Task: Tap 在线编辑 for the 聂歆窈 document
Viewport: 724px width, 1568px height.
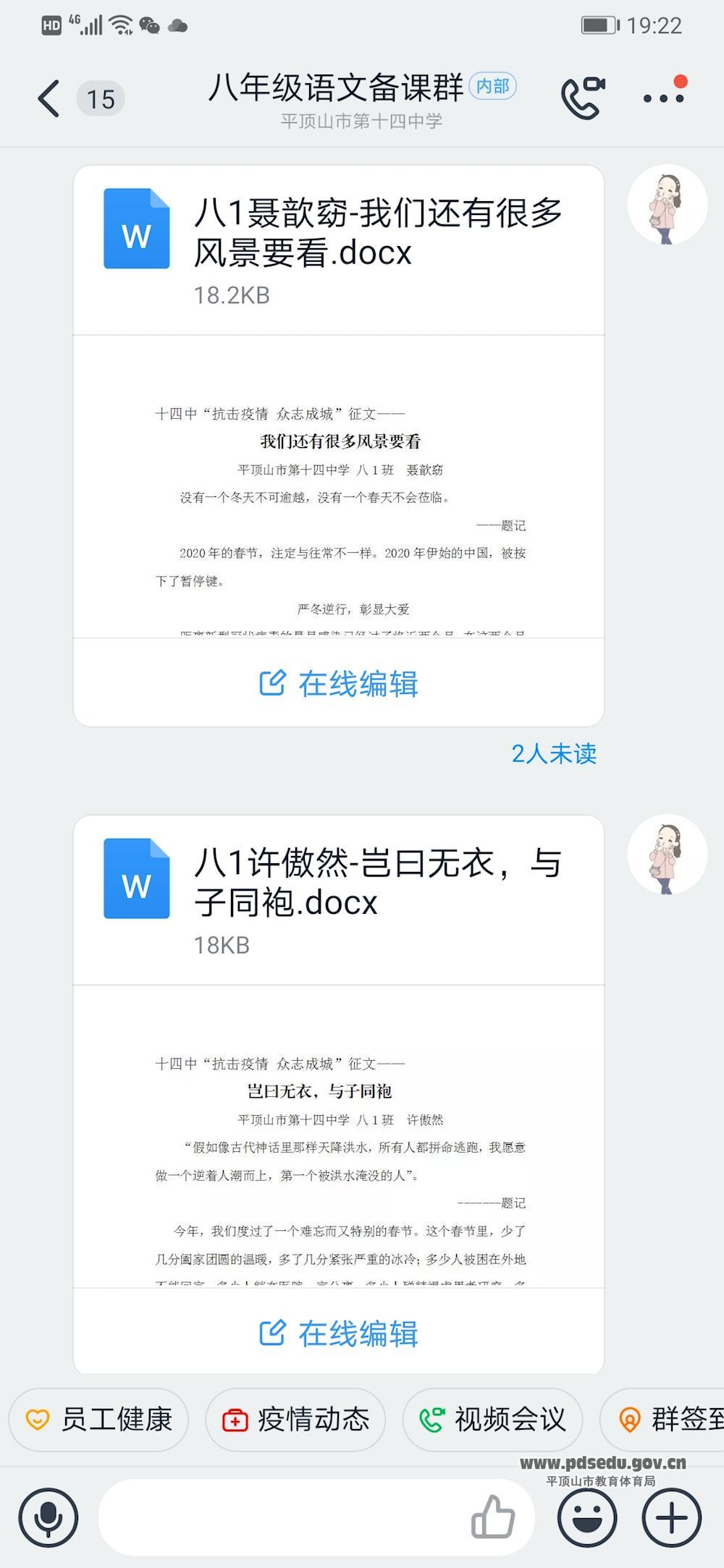Action: click(x=339, y=684)
